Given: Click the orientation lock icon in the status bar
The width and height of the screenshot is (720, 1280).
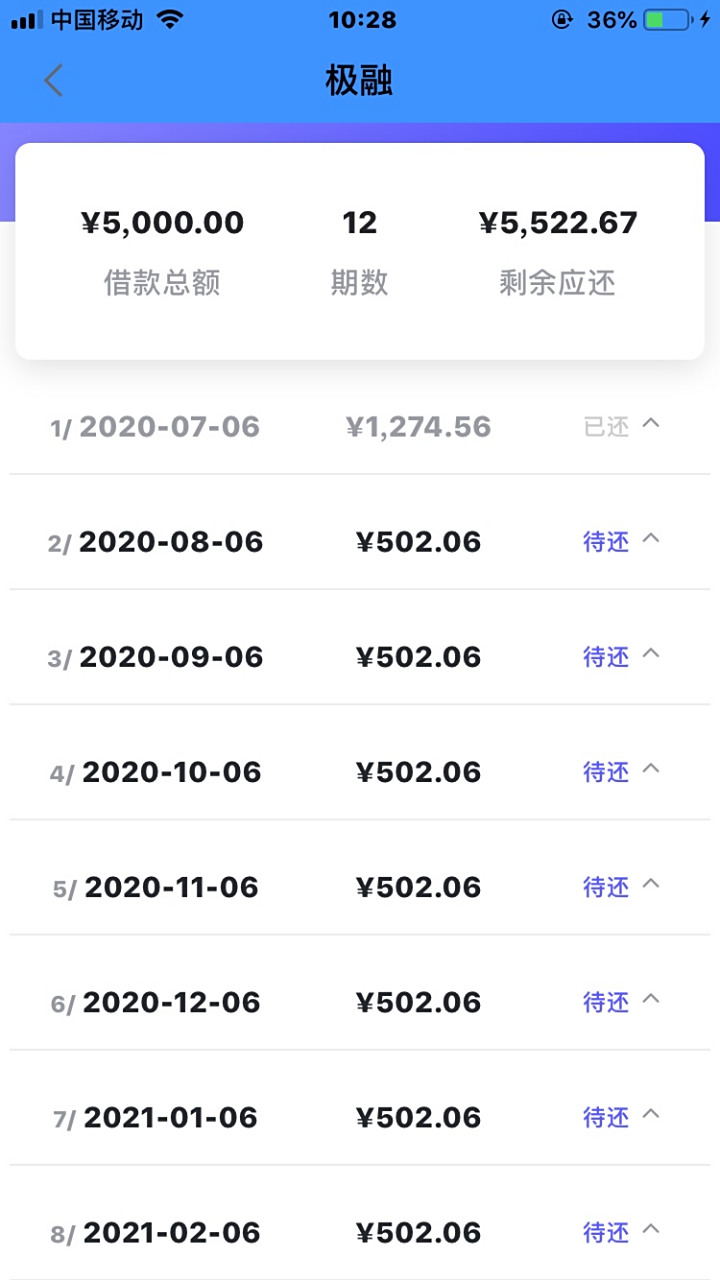Looking at the screenshot, I should [x=561, y=17].
